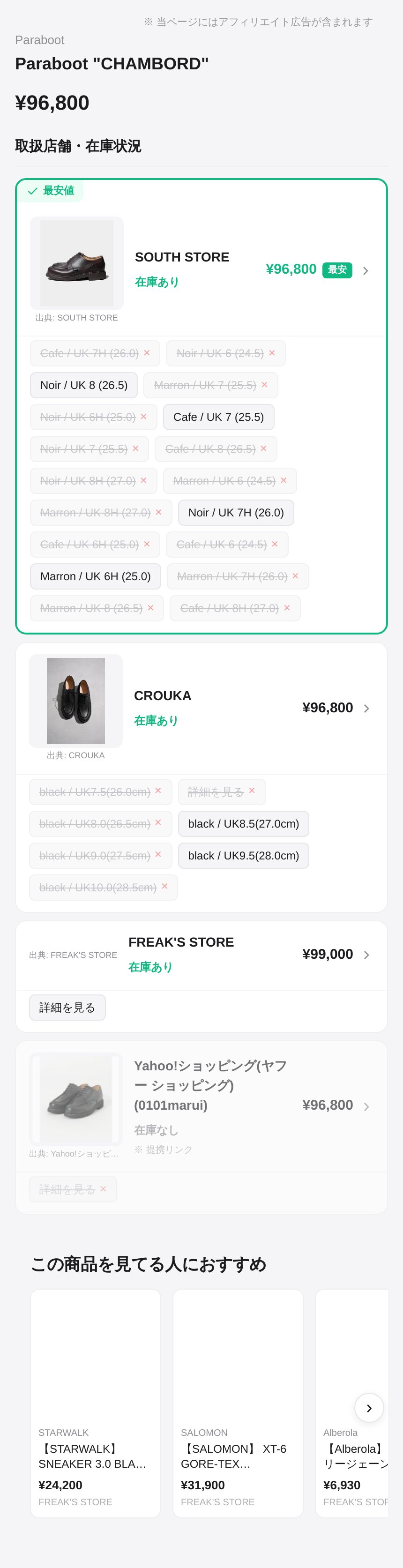Open the SALOMON XT-6 GORE-TEX card
The image size is (403, 1568).
(238, 1403)
